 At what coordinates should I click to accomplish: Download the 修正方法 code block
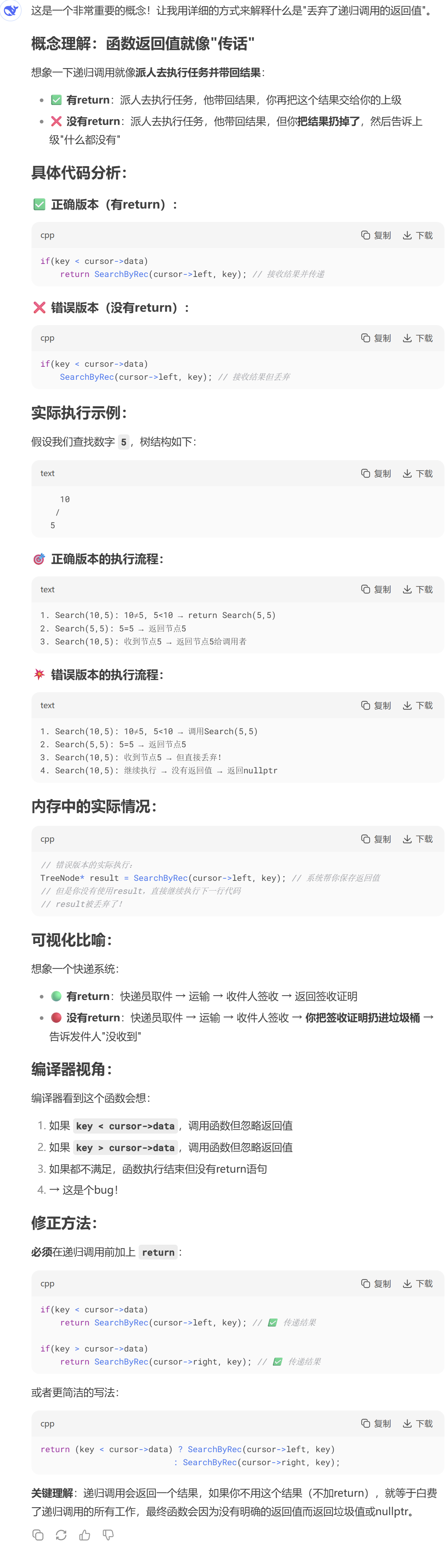pos(418,1284)
